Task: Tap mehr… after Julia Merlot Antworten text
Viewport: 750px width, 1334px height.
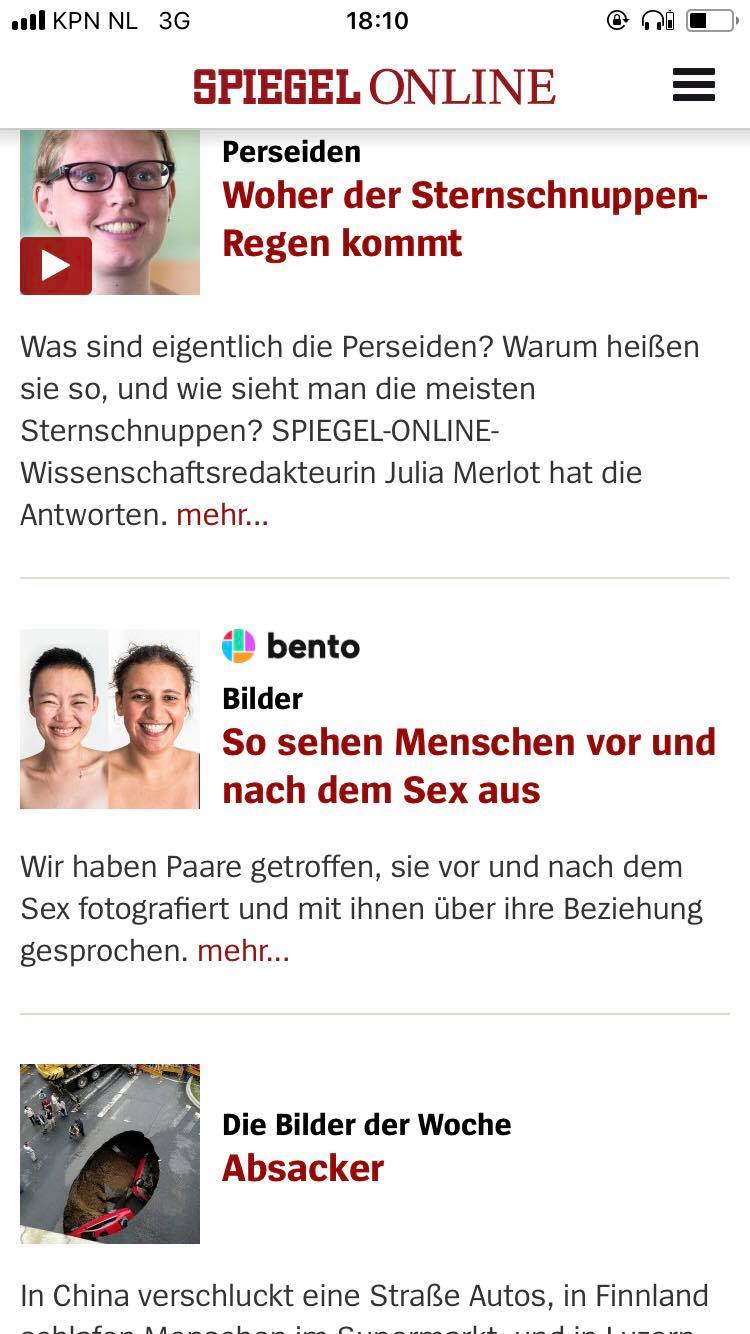Action: (x=222, y=515)
